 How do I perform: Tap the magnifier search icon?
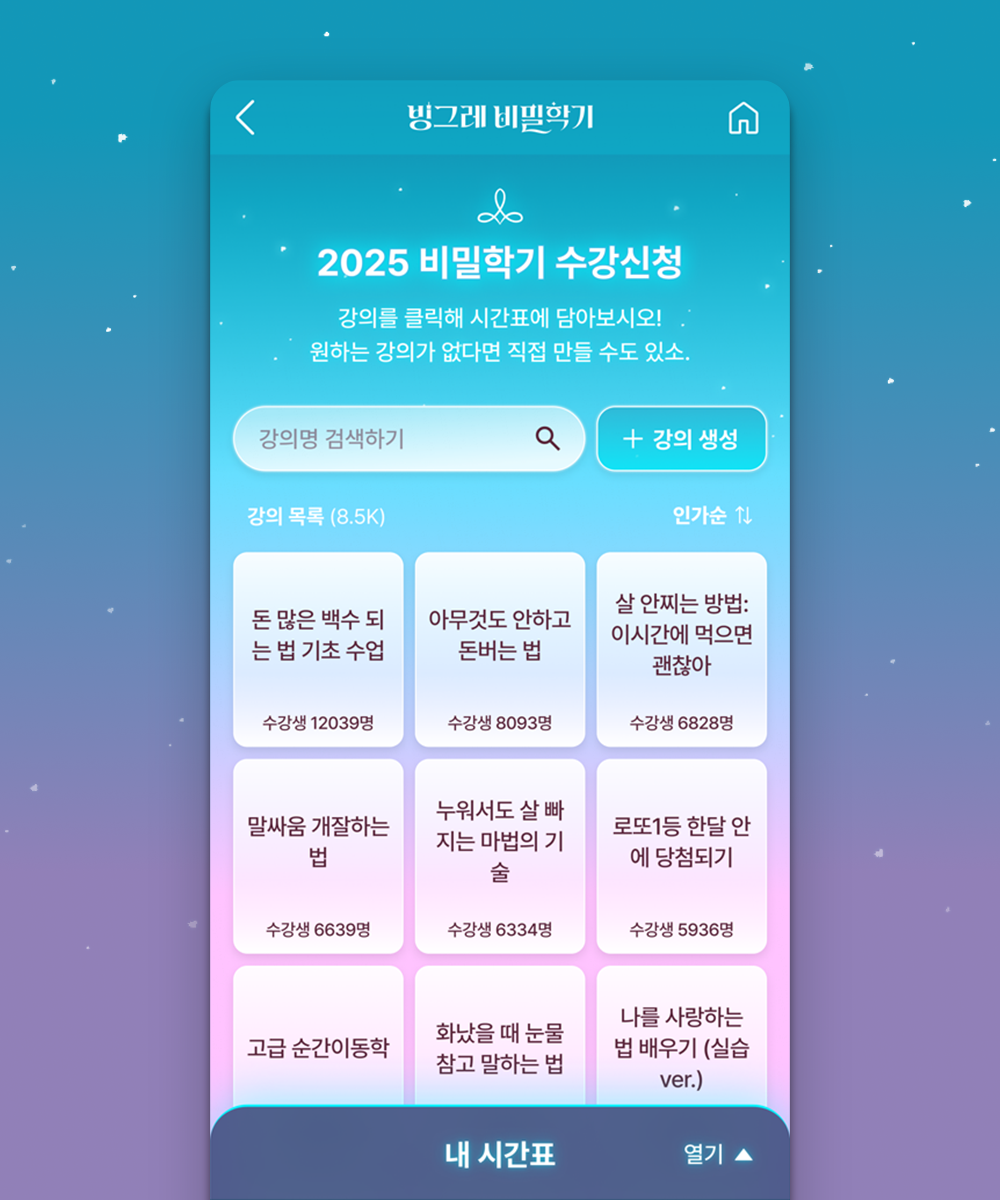pos(547,439)
